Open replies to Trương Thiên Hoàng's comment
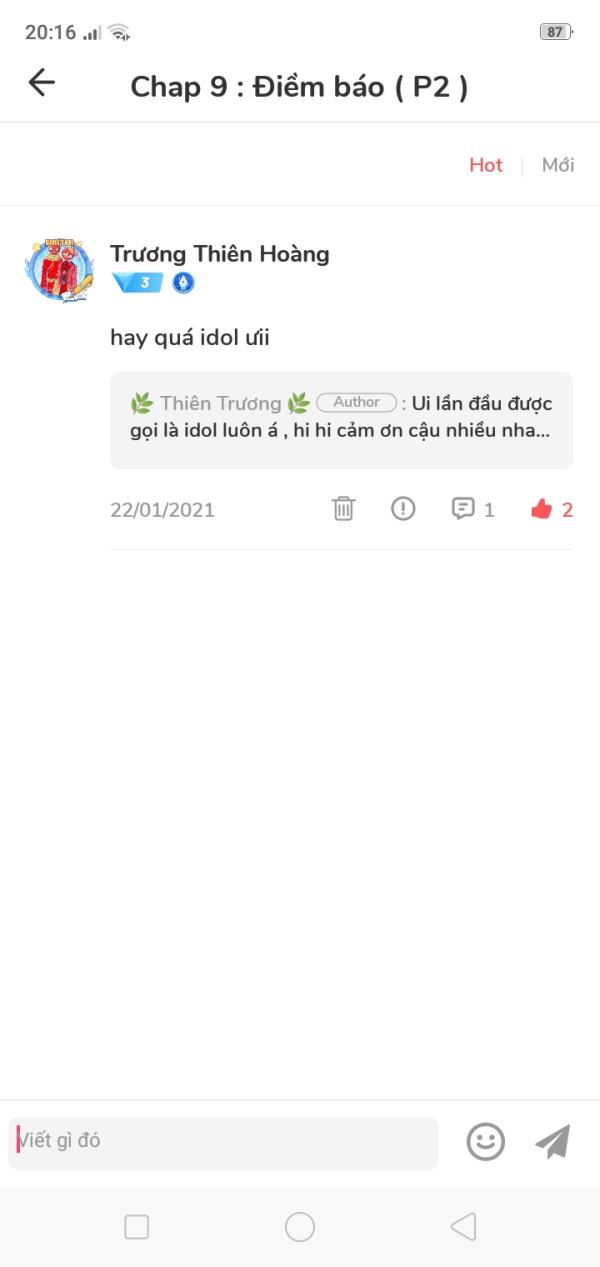This screenshot has width=600, height=1267. tap(473, 509)
